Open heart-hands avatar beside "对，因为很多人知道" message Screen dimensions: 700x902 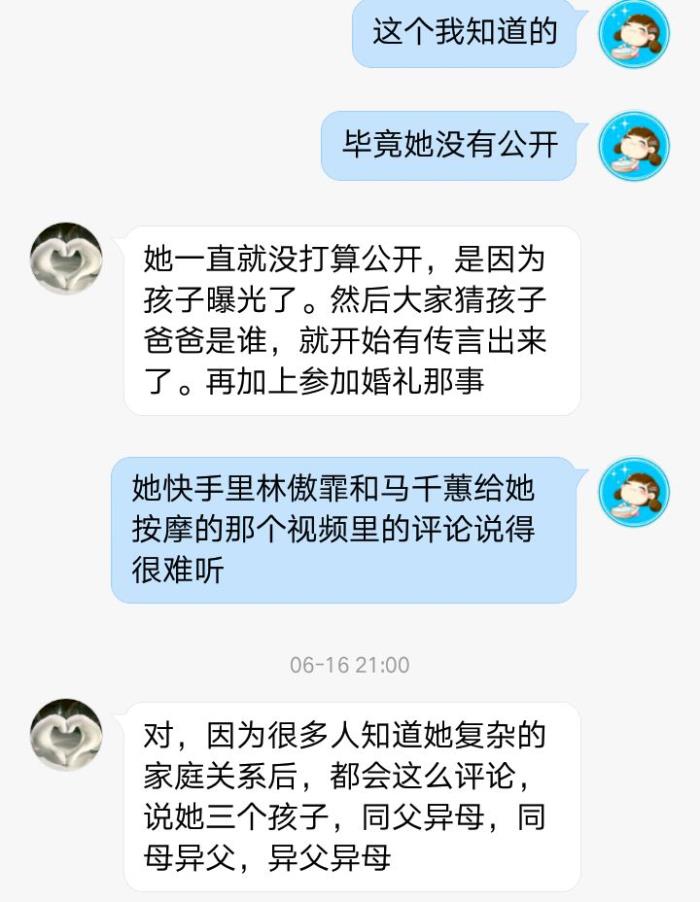click(66, 735)
